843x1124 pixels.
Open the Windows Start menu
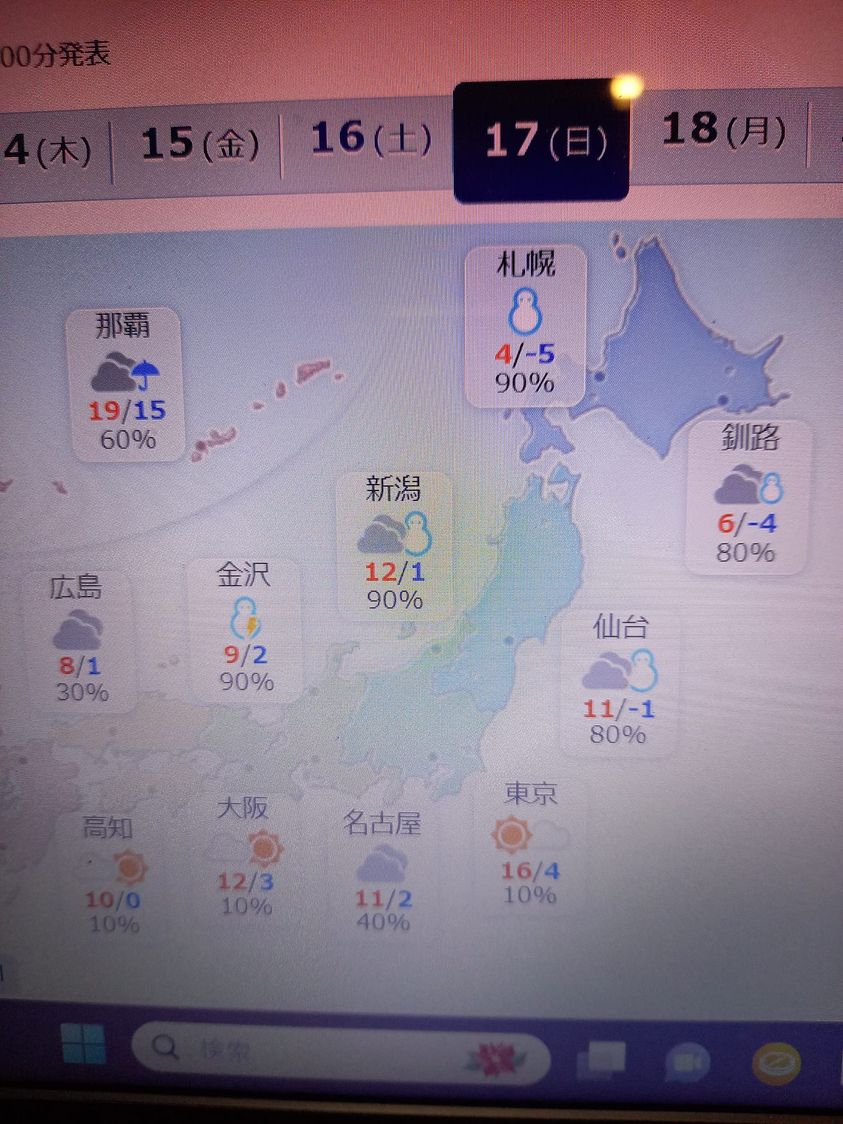83,1045
